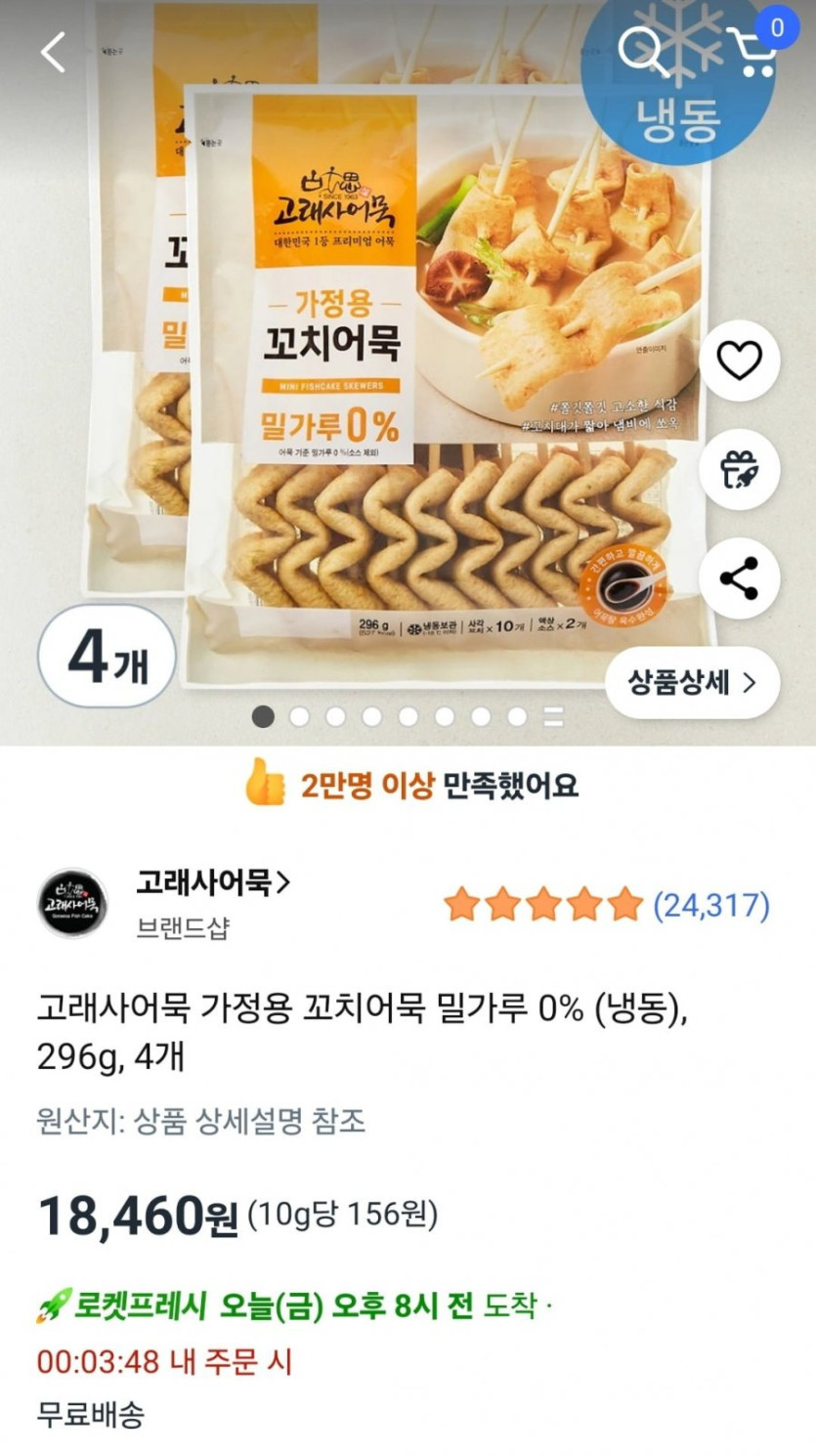Open the image gallery list indicator
This screenshot has width=816, height=1456.
point(553,717)
